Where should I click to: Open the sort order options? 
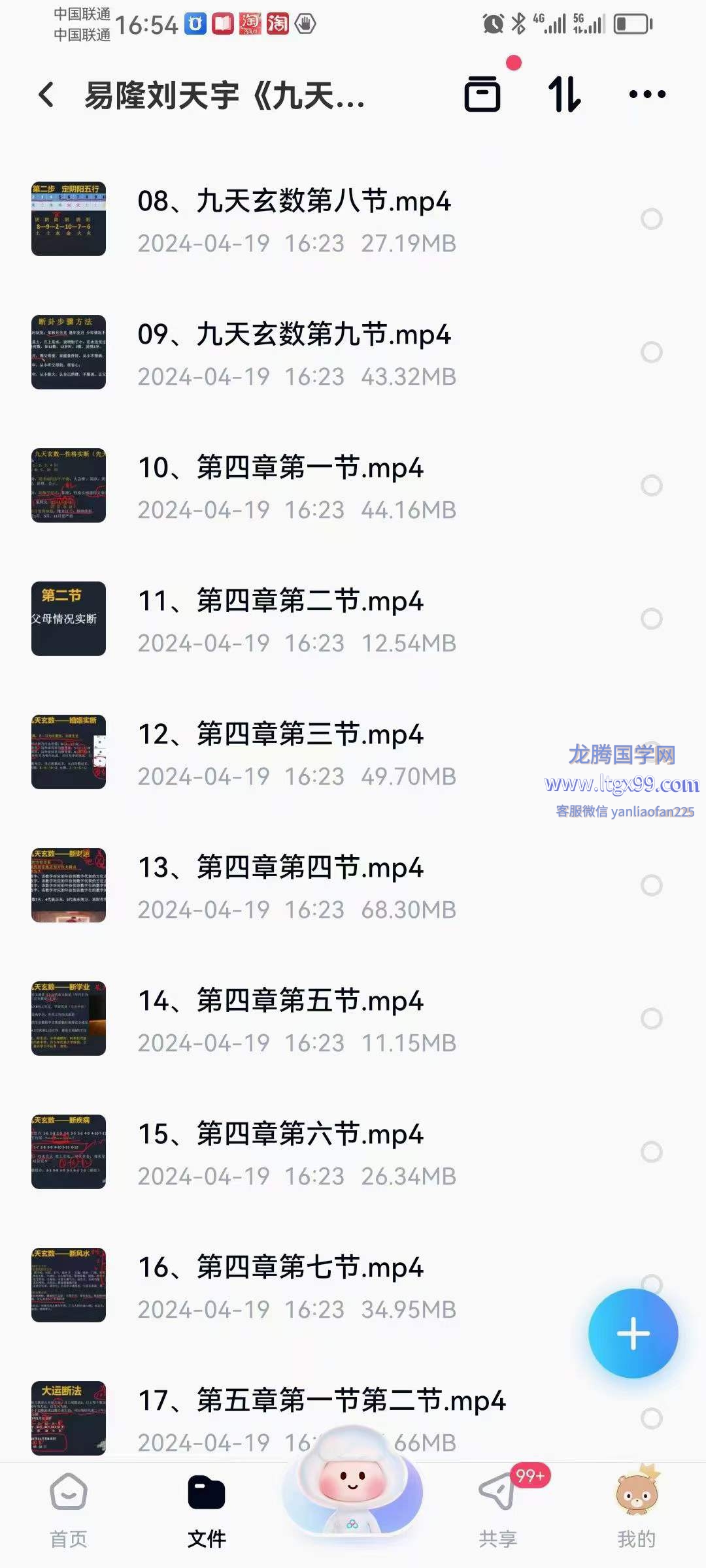[563, 94]
